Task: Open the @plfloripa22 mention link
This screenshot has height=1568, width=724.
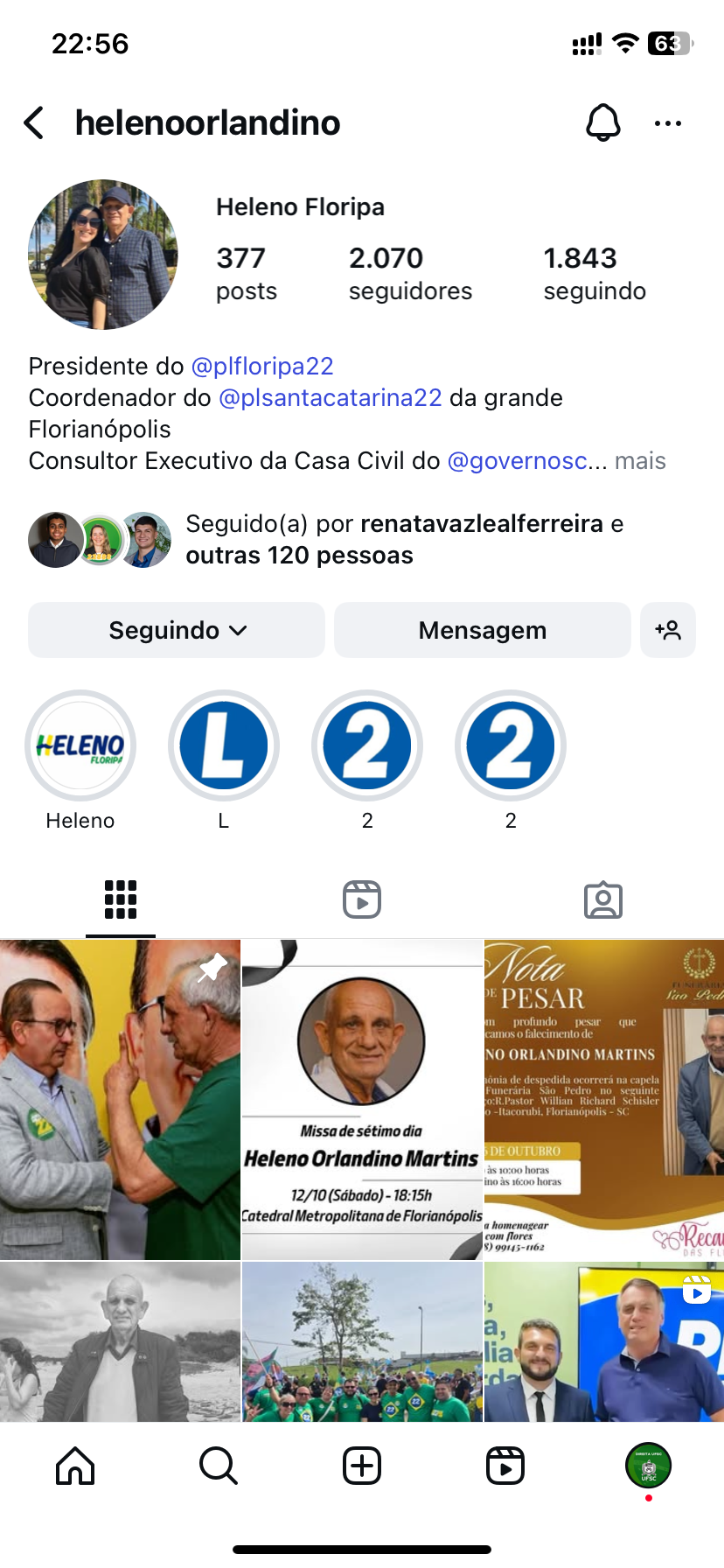Action: coord(262,366)
